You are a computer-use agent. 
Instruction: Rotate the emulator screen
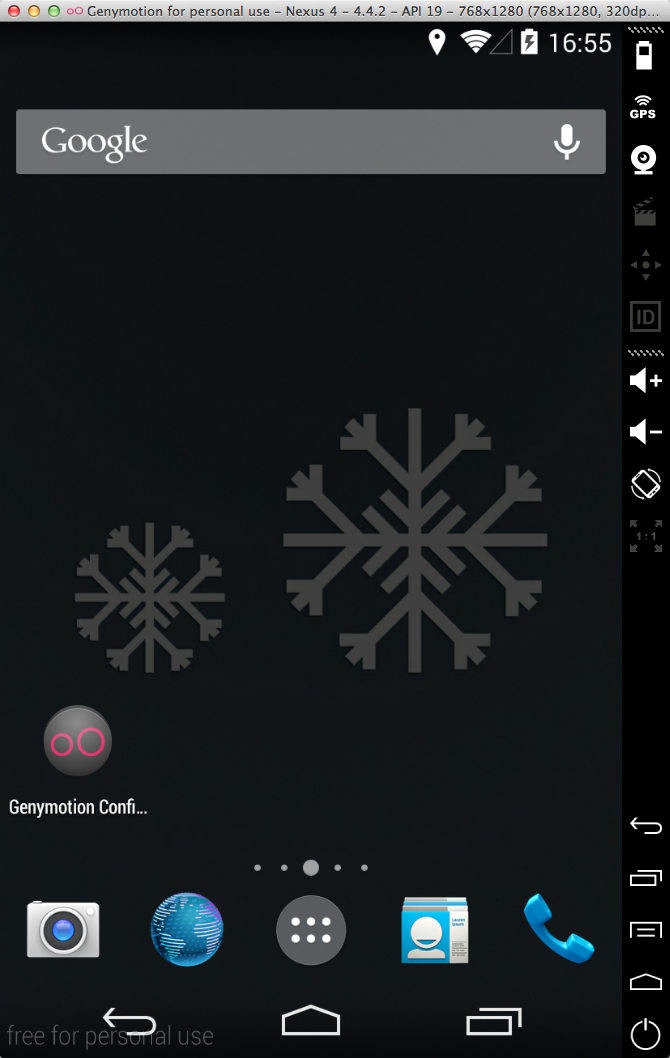[645, 485]
